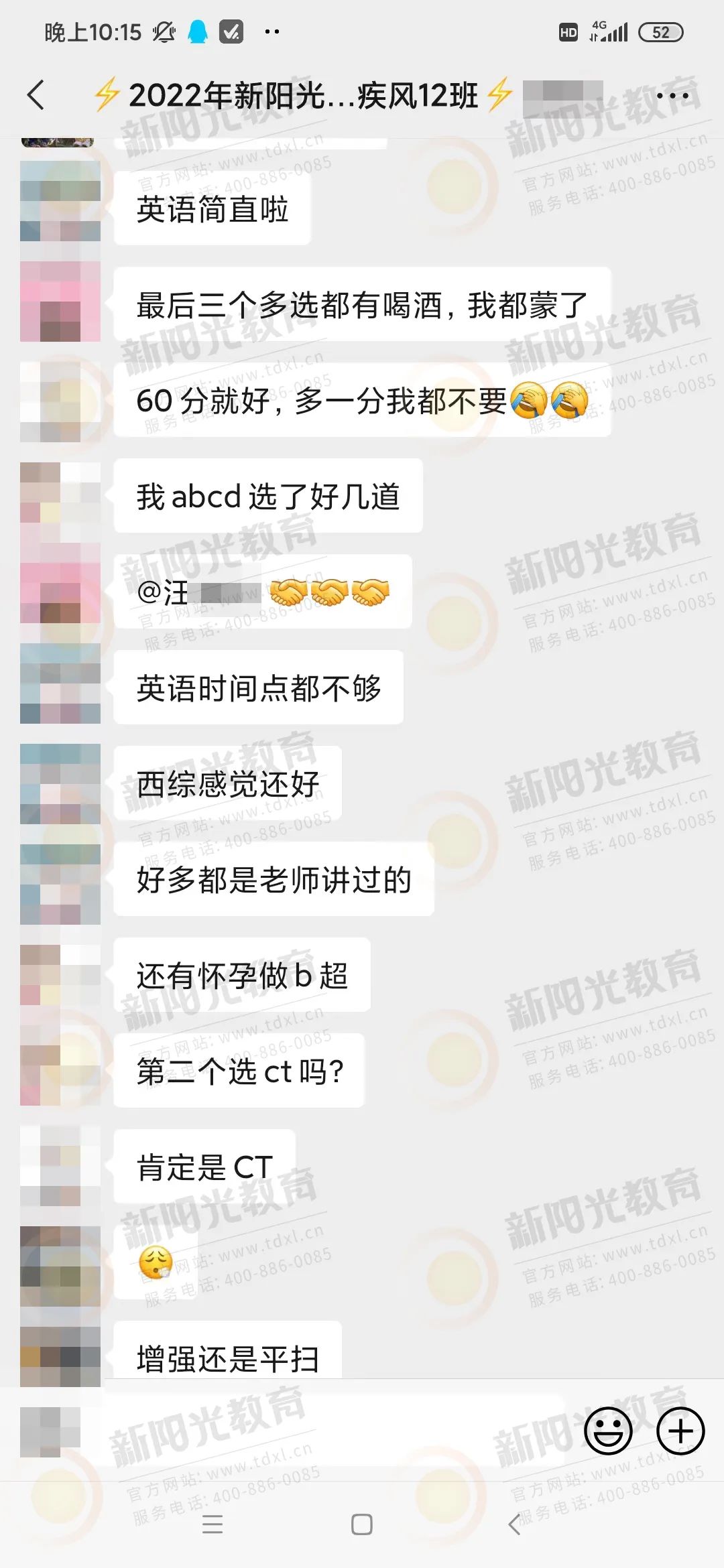Viewport: 724px width, 1568px height.
Task: Open the plus attachment menu
Action: coord(680,1431)
